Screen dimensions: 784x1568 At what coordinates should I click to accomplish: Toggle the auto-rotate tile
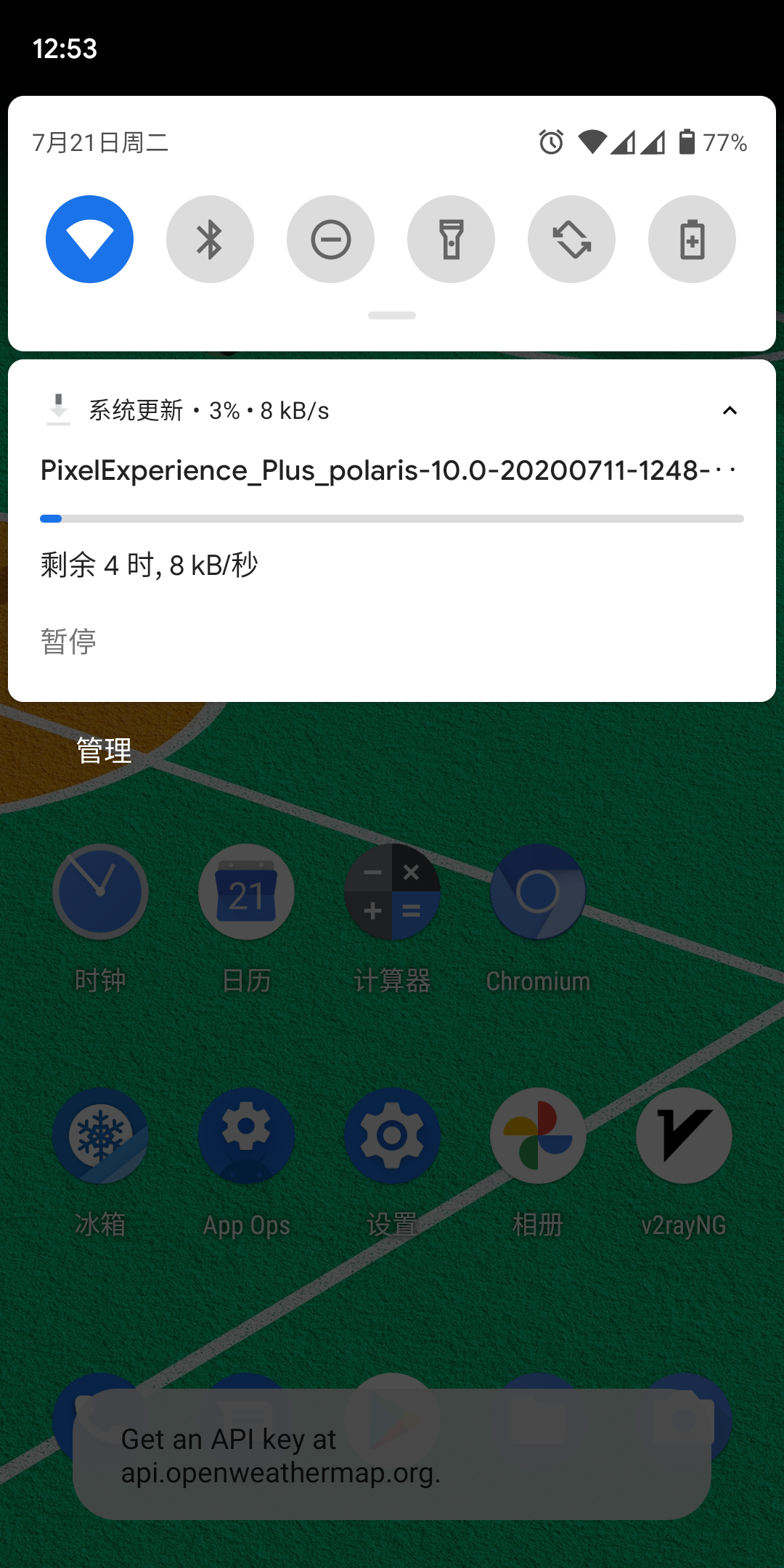[571, 239]
